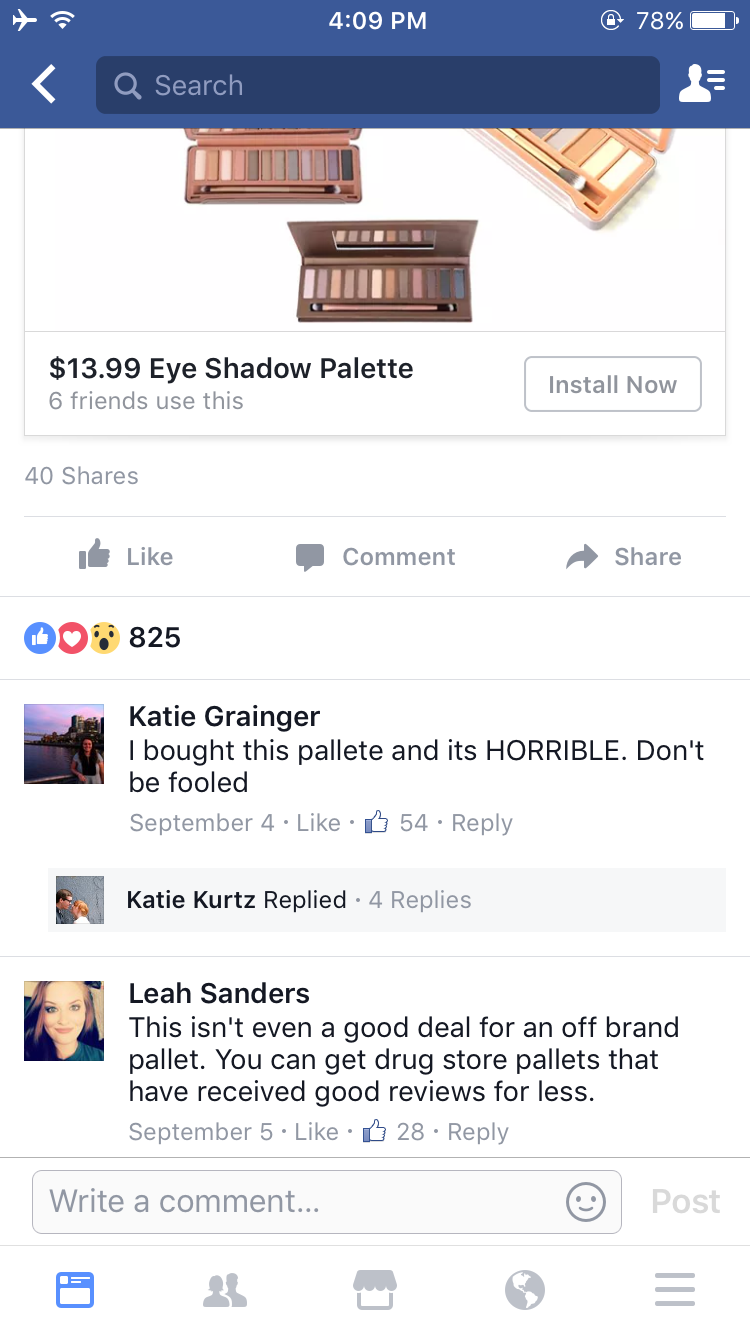The width and height of the screenshot is (750, 1334).
Task: Focus the Write a comment field
Action: click(x=327, y=1201)
